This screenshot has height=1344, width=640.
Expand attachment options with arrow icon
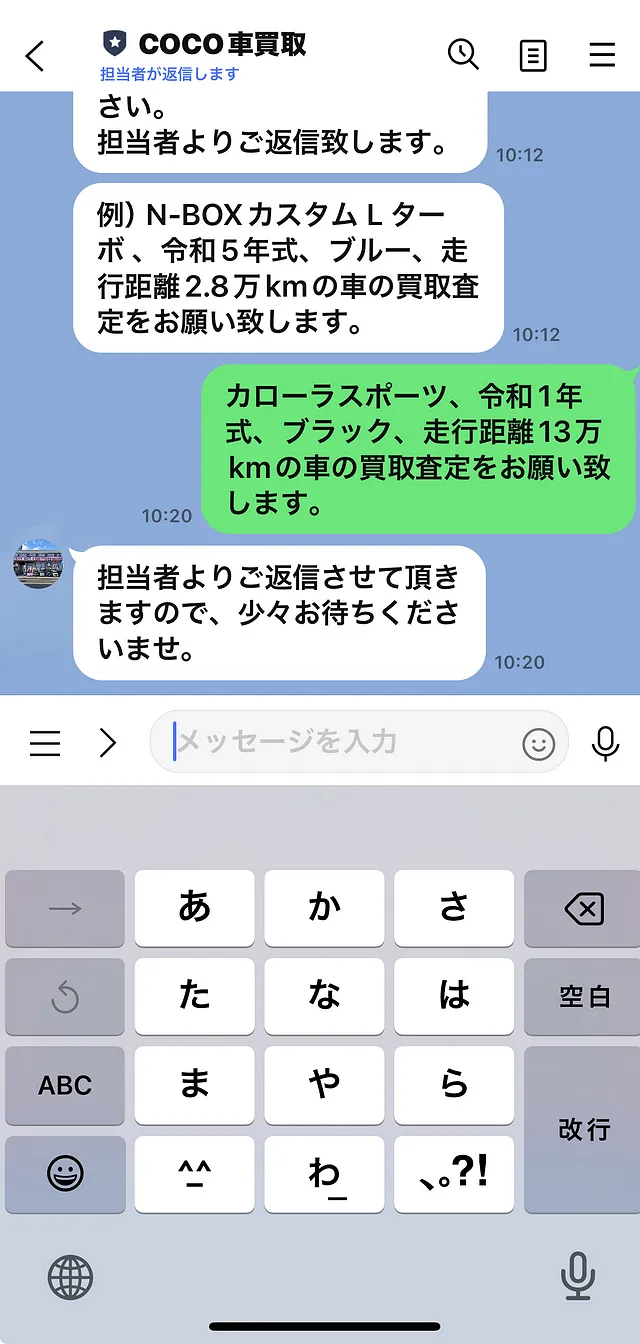point(108,743)
